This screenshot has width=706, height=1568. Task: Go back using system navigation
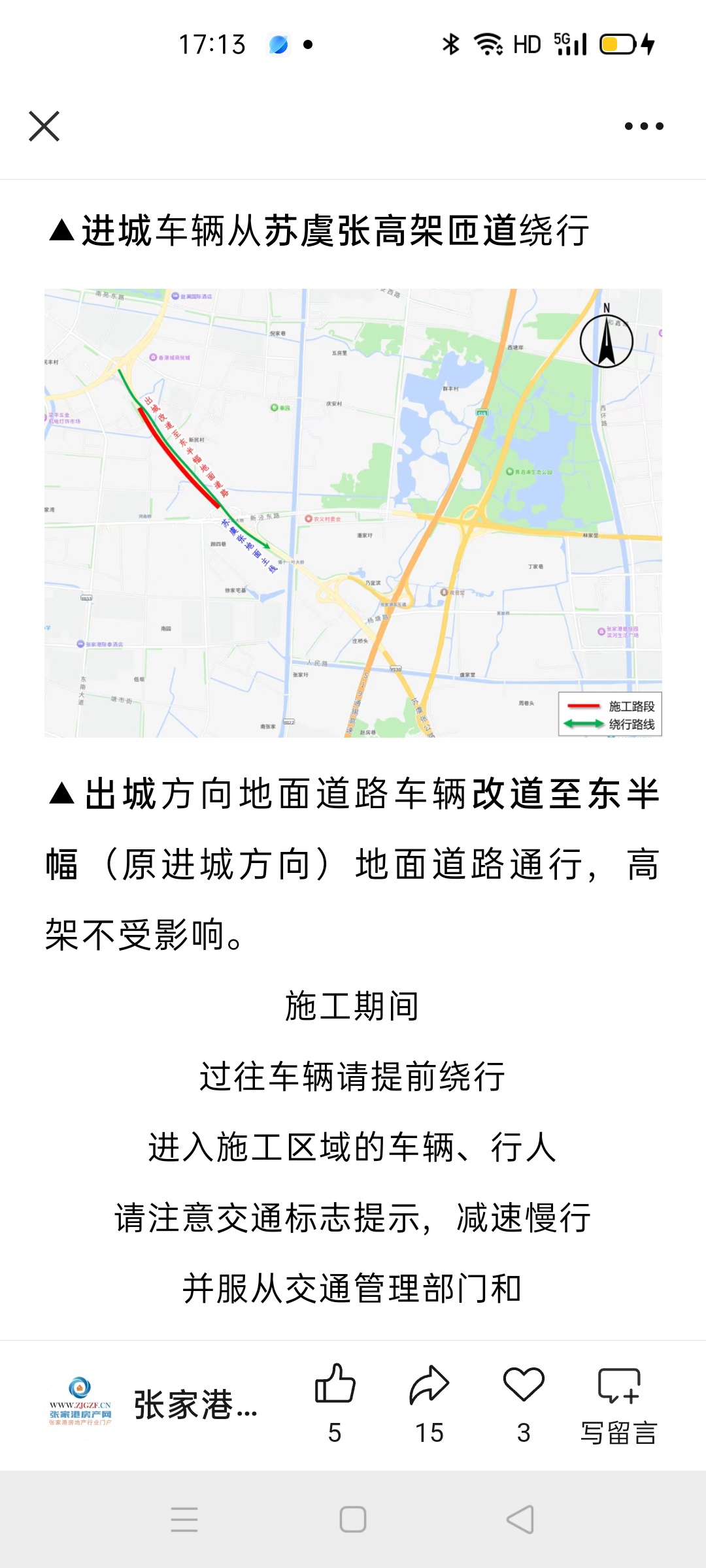point(520,1519)
